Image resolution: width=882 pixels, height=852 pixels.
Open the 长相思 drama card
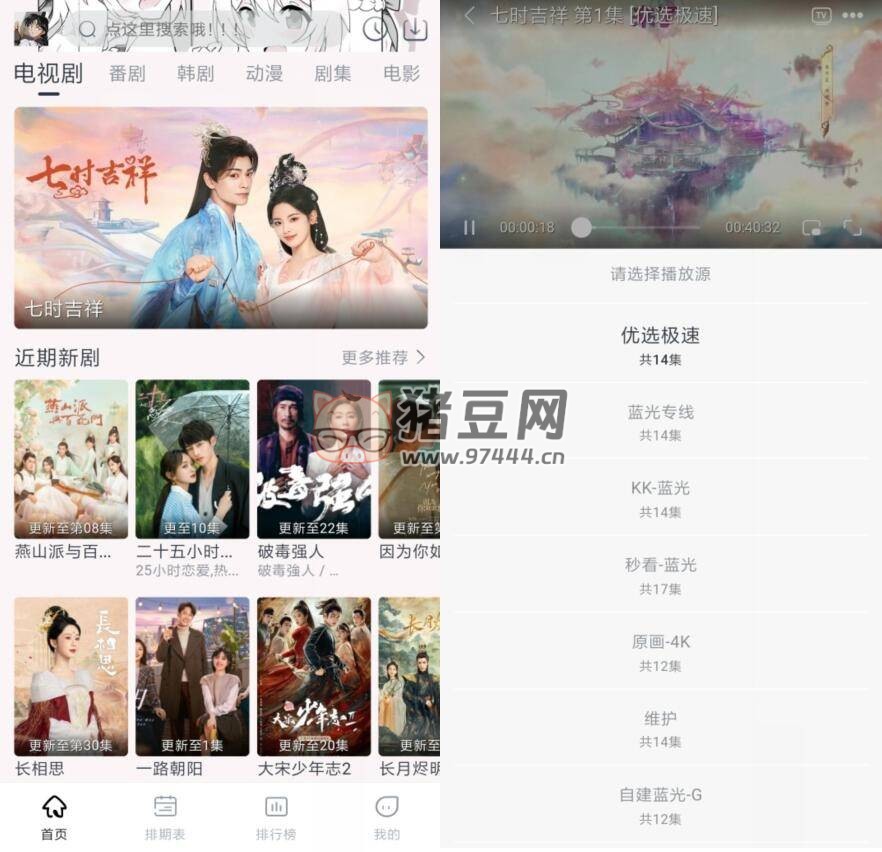71,677
